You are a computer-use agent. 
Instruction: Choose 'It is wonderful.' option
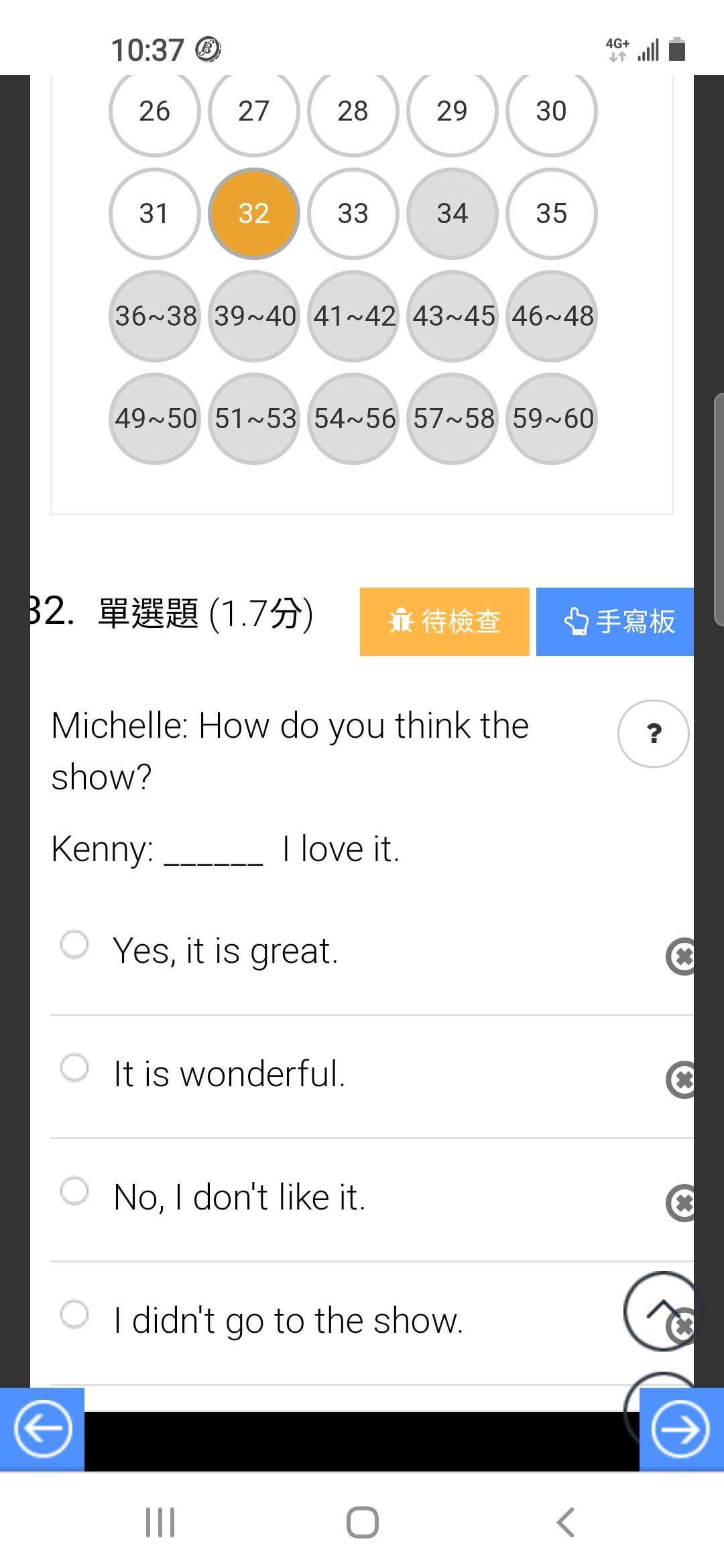coord(74,1067)
